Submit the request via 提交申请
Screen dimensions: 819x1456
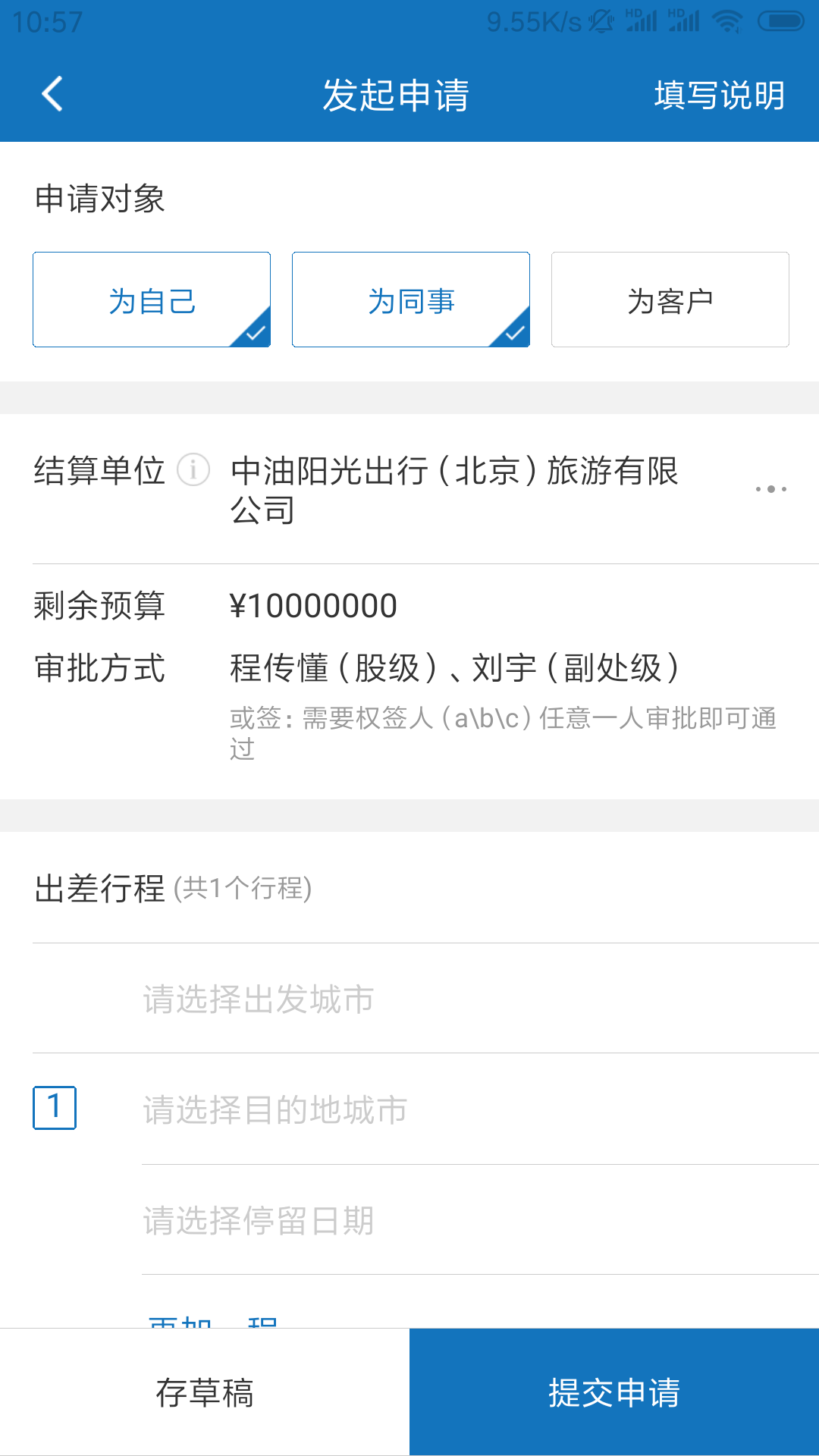[x=614, y=1394]
